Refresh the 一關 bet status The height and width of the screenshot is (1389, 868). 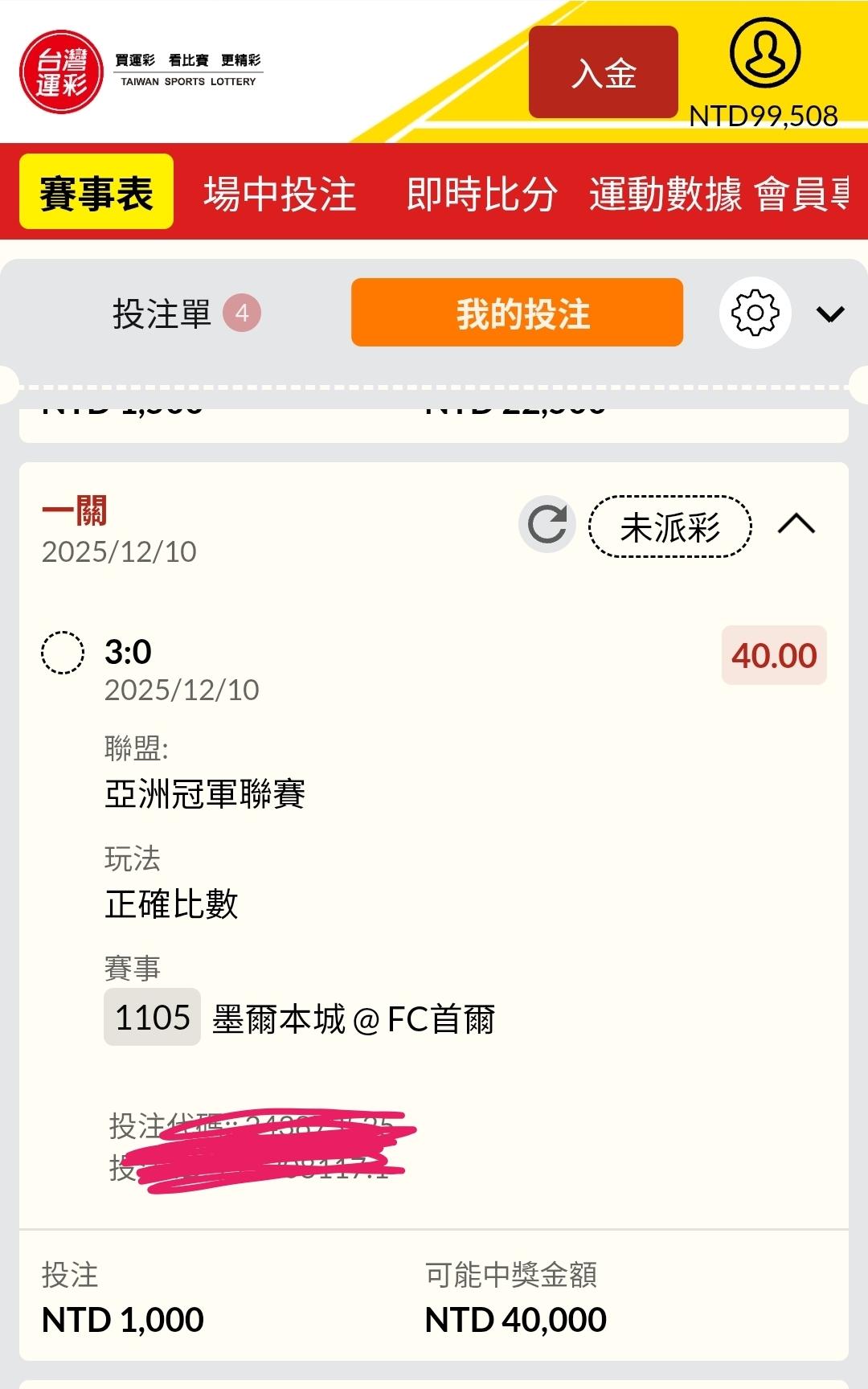click(547, 524)
